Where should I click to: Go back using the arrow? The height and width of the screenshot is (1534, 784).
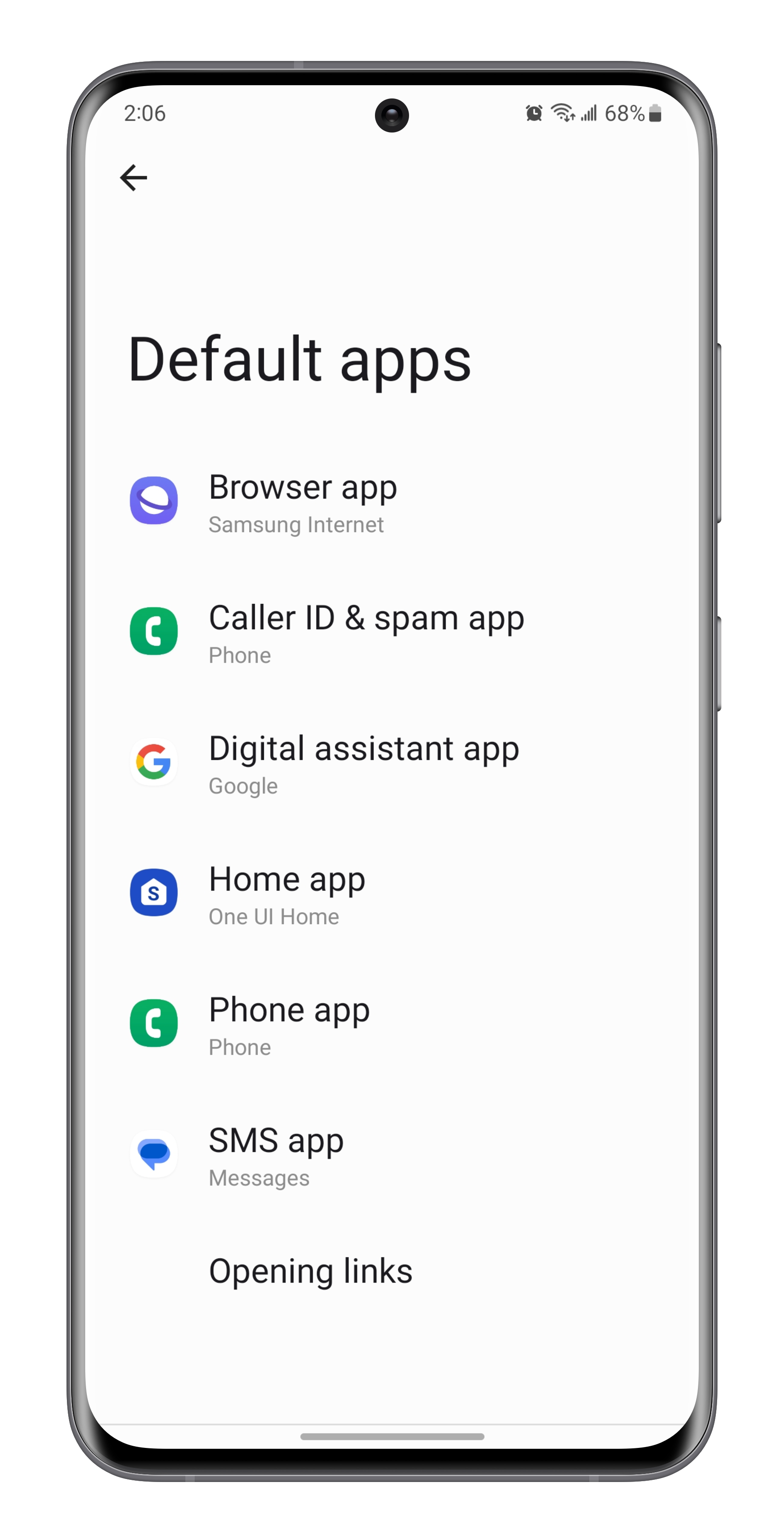pos(133,177)
